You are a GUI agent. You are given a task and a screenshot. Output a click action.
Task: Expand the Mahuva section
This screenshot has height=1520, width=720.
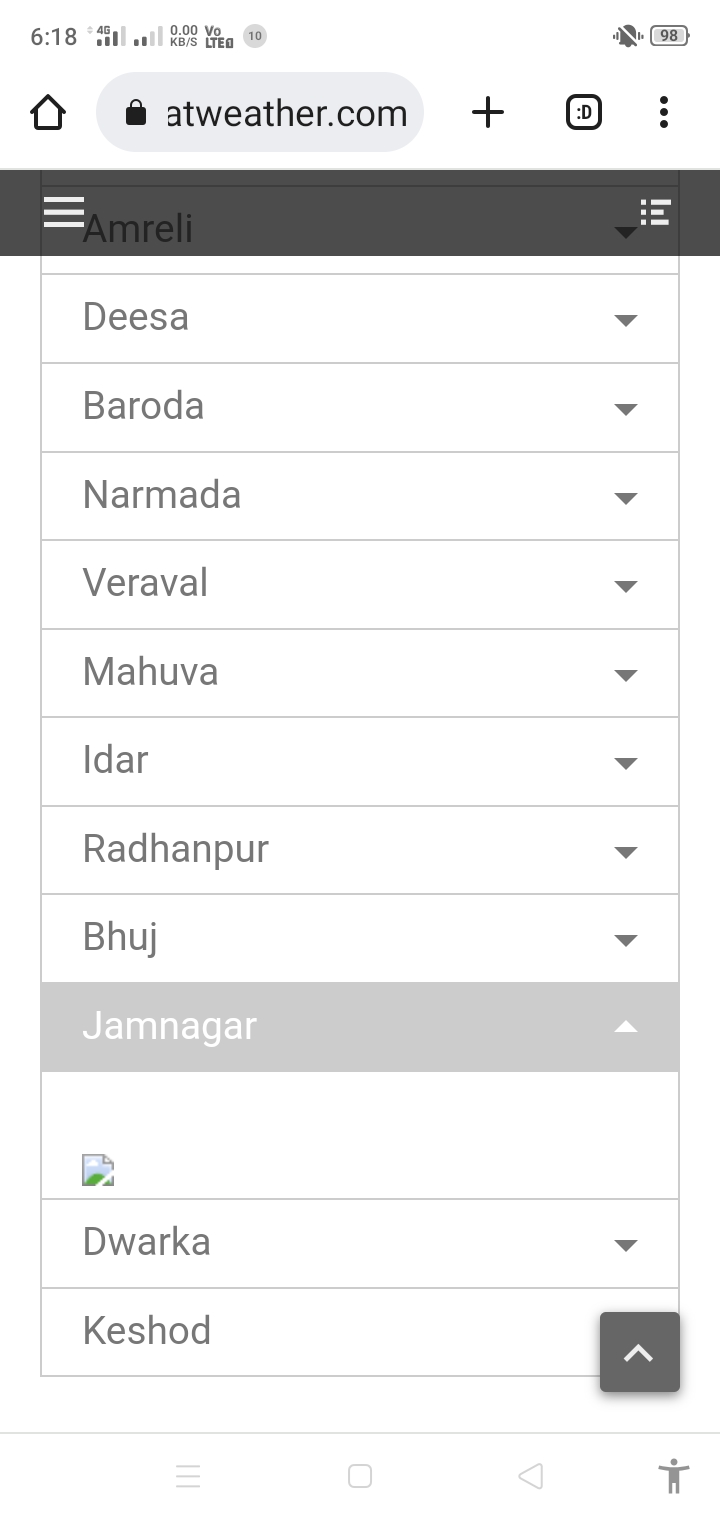(360, 673)
